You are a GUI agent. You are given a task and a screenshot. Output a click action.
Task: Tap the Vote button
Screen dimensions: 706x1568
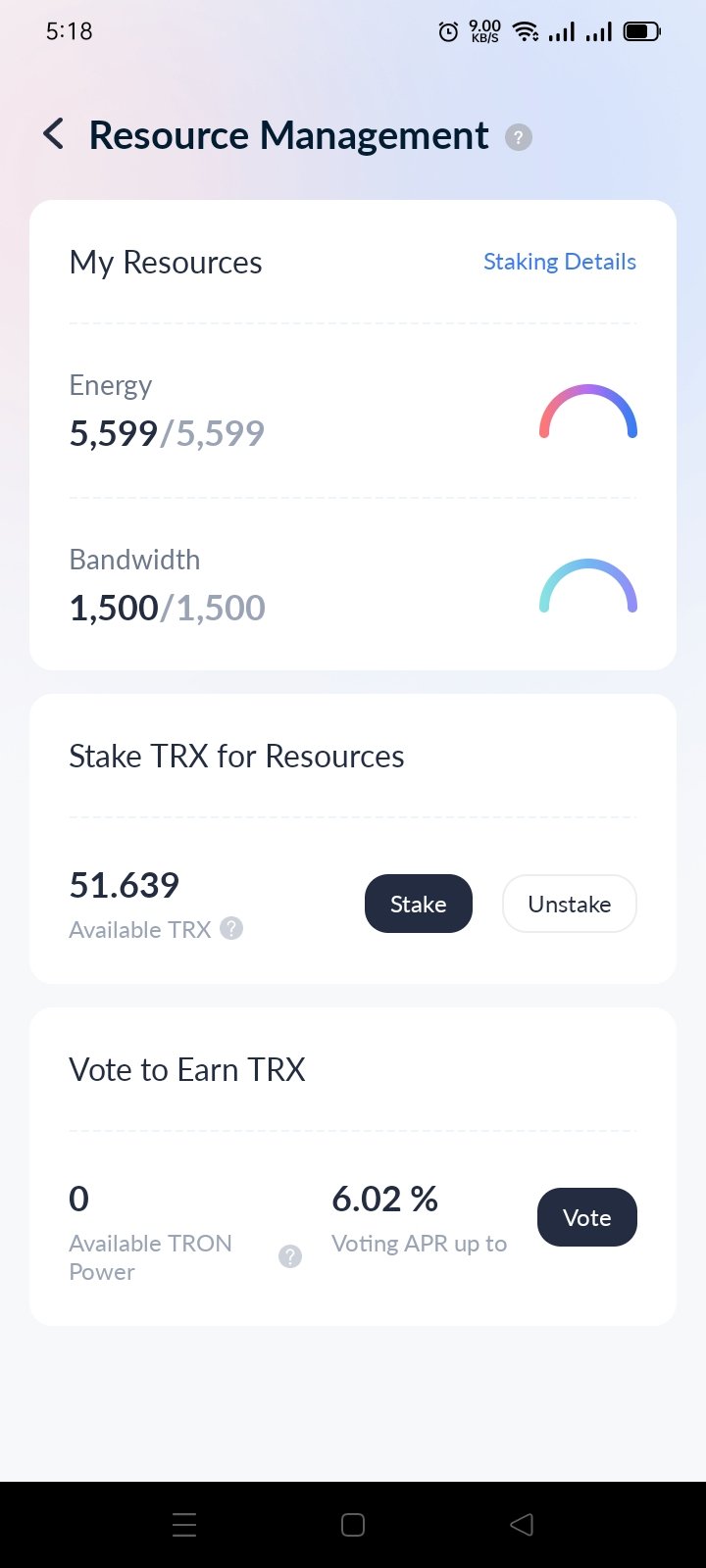[x=587, y=1217]
